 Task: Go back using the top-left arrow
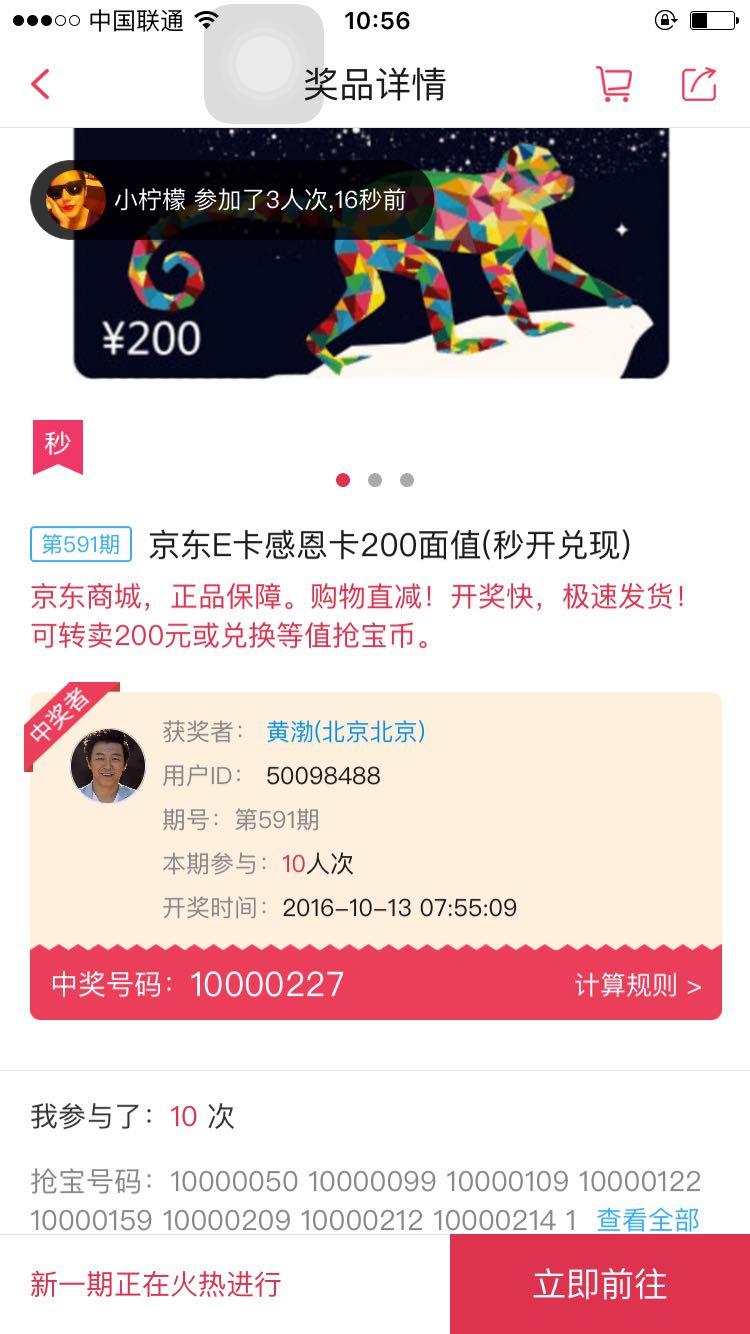40,84
